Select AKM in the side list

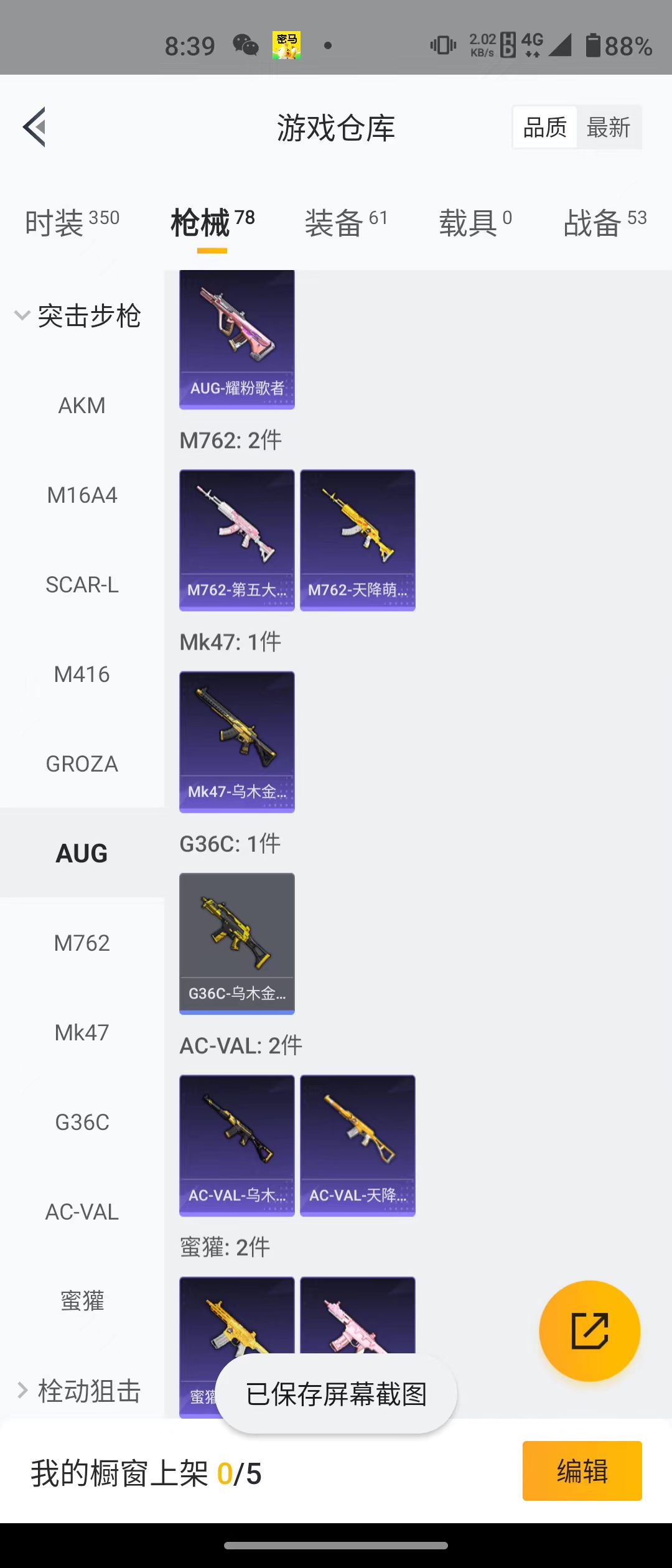[x=82, y=406]
